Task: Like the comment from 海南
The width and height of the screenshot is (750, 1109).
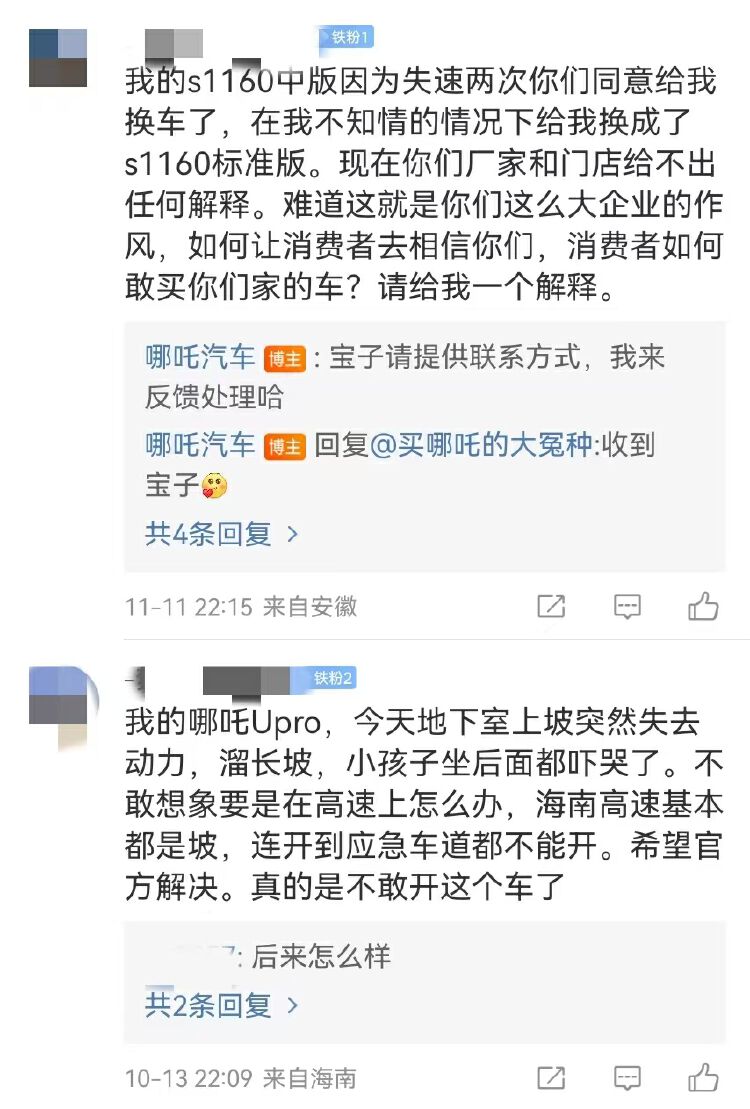Action: point(703,1078)
